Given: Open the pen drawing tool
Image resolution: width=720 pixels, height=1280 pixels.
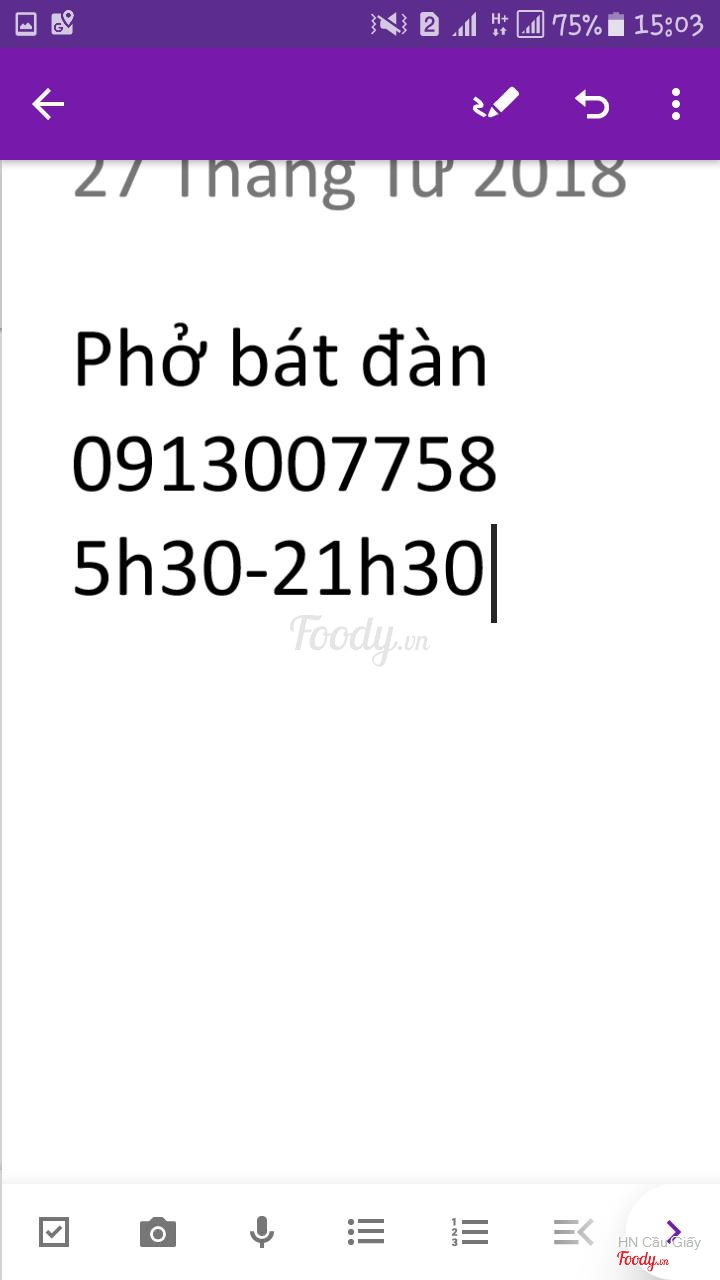Looking at the screenshot, I should (495, 103).
